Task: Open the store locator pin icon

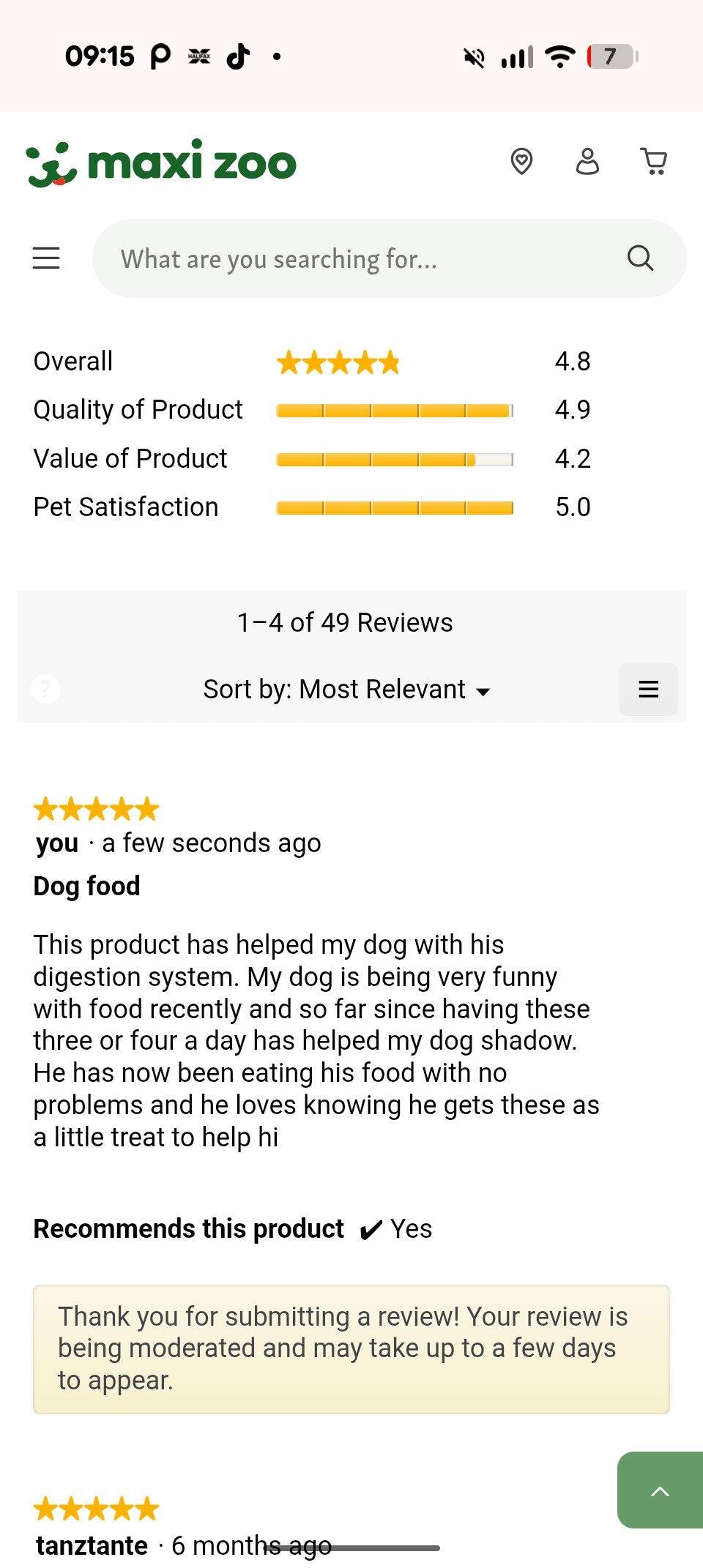Action: tap(521, 161)
